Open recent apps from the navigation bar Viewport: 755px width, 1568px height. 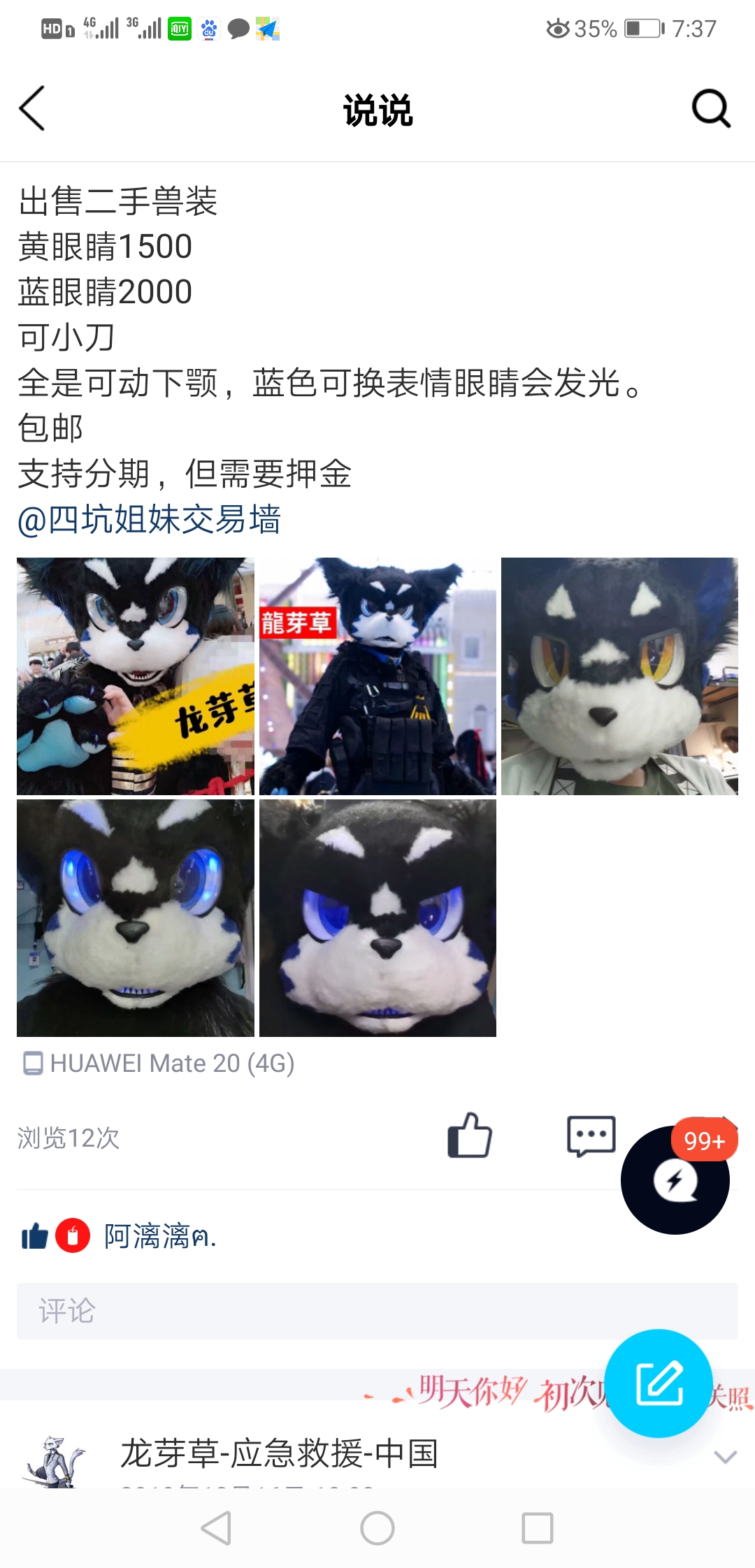coord(538,1528)
